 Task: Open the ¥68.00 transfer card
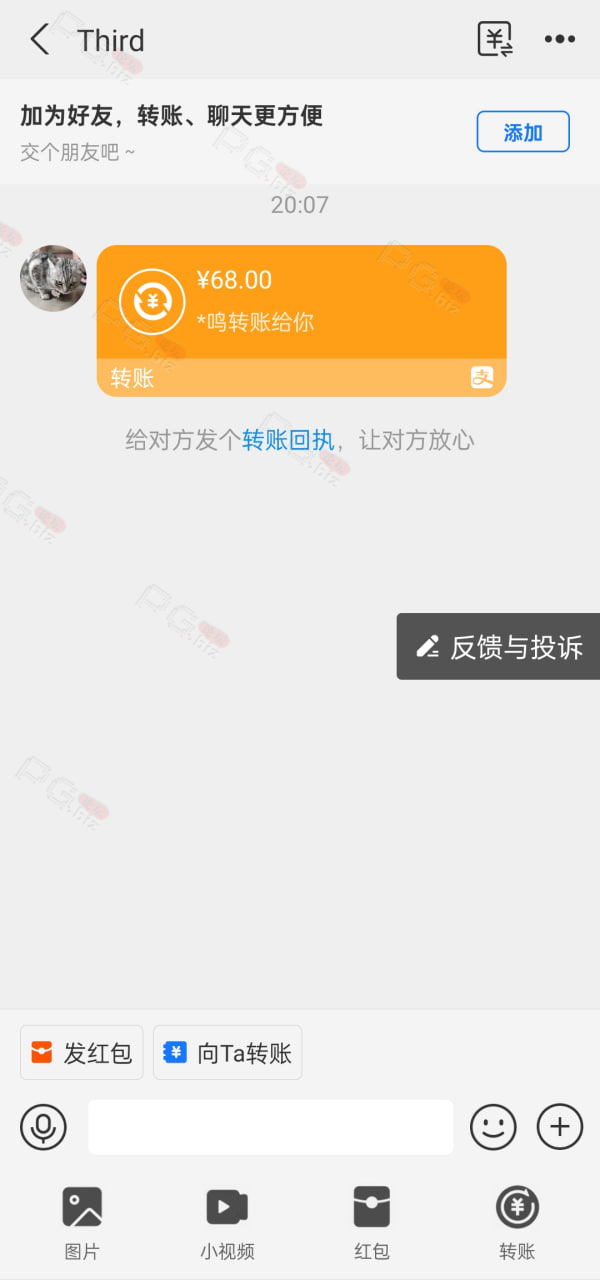tap(301, 321)
